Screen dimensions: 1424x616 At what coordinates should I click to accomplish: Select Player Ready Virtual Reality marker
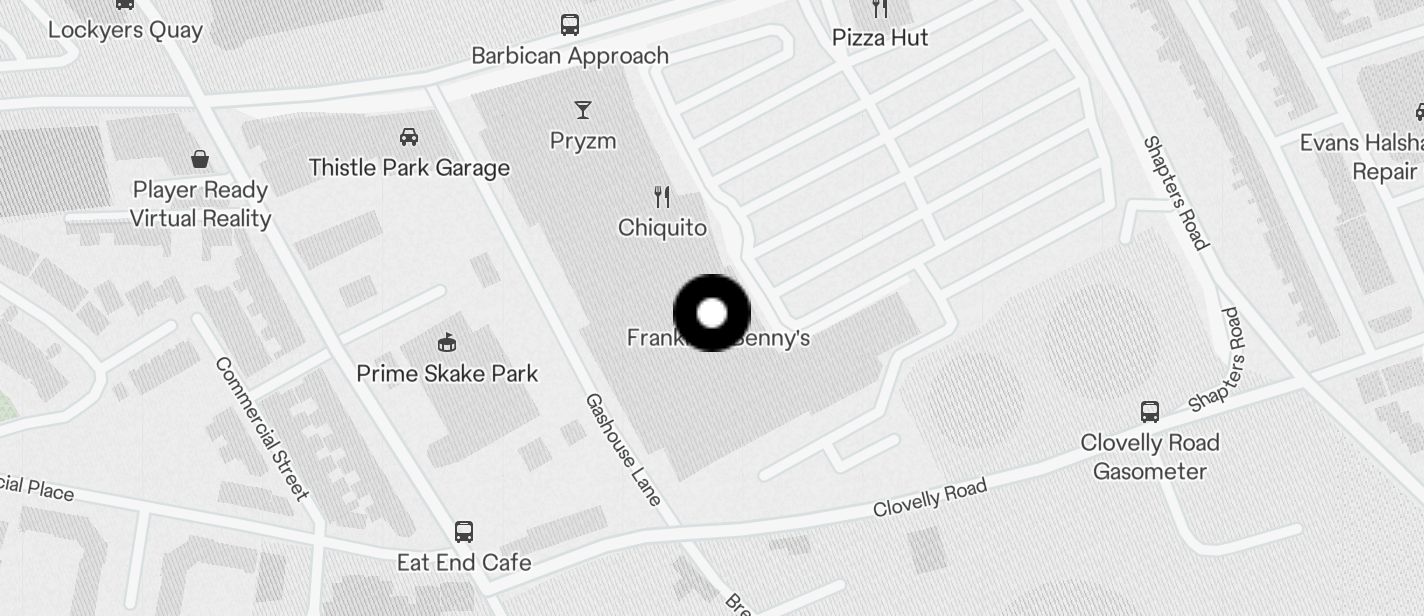tap(200, 159)
